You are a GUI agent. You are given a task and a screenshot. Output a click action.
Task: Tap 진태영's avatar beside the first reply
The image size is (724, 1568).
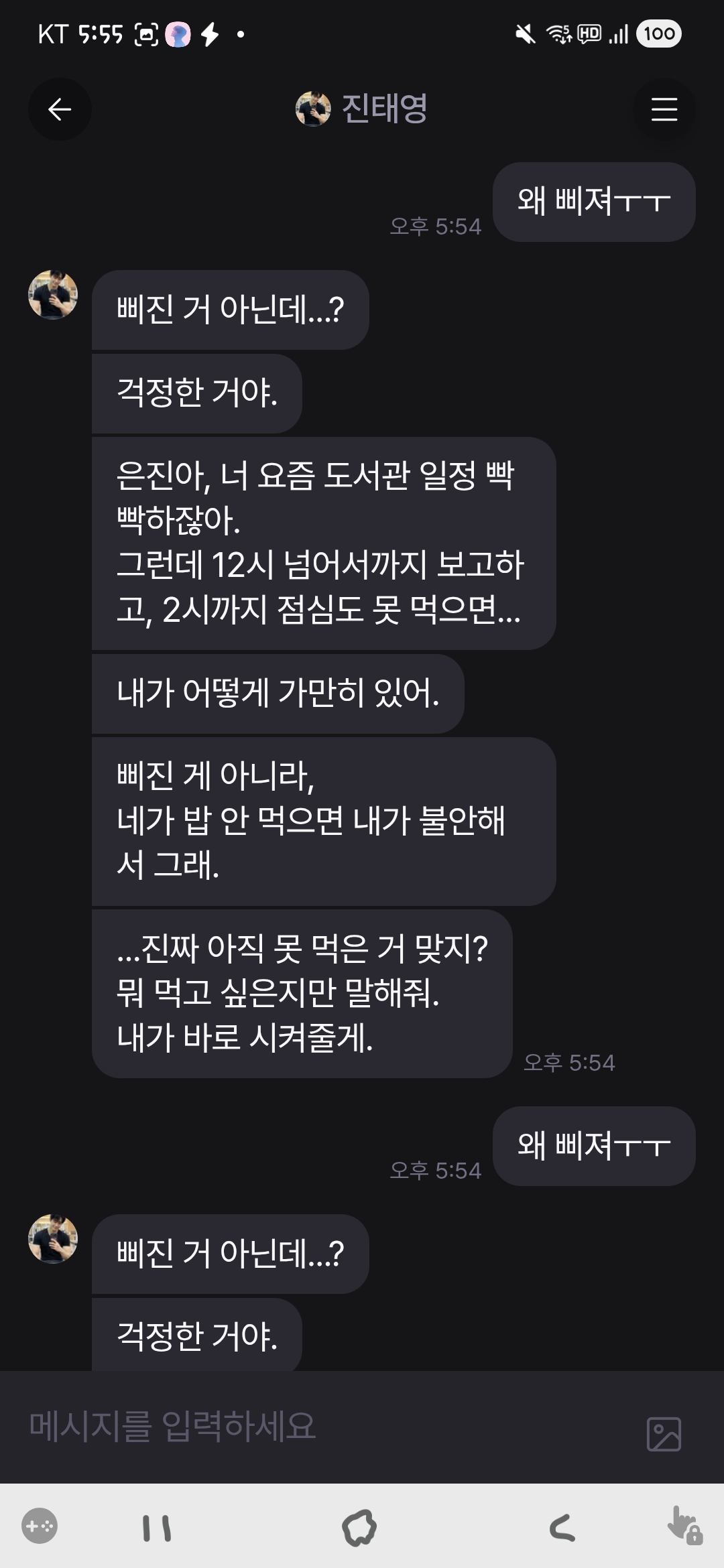53,295
